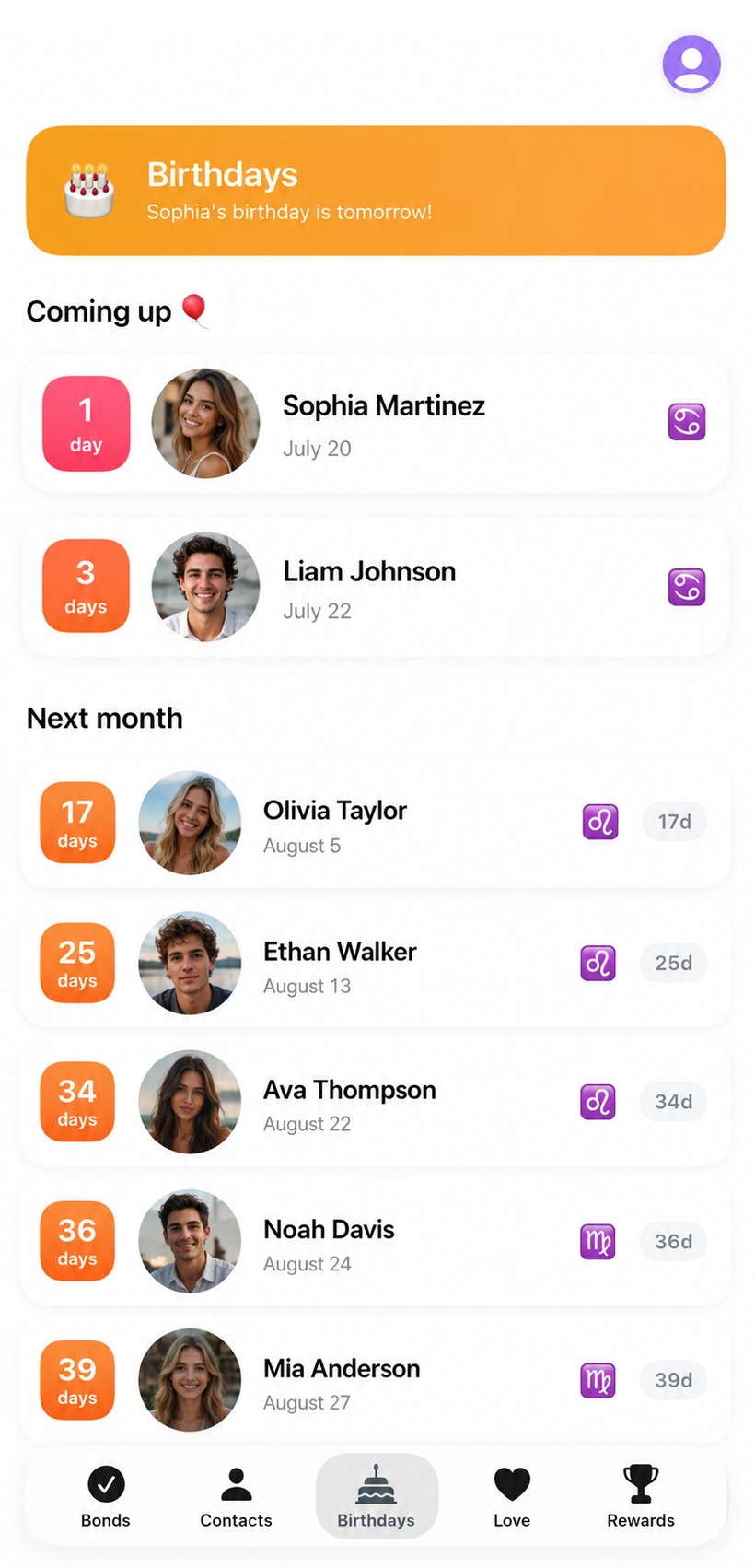The width and height of the screenshot is (755, 1568).
Task: Select Olivia Taylor's birthday row
Action: (x=376, y=823)
